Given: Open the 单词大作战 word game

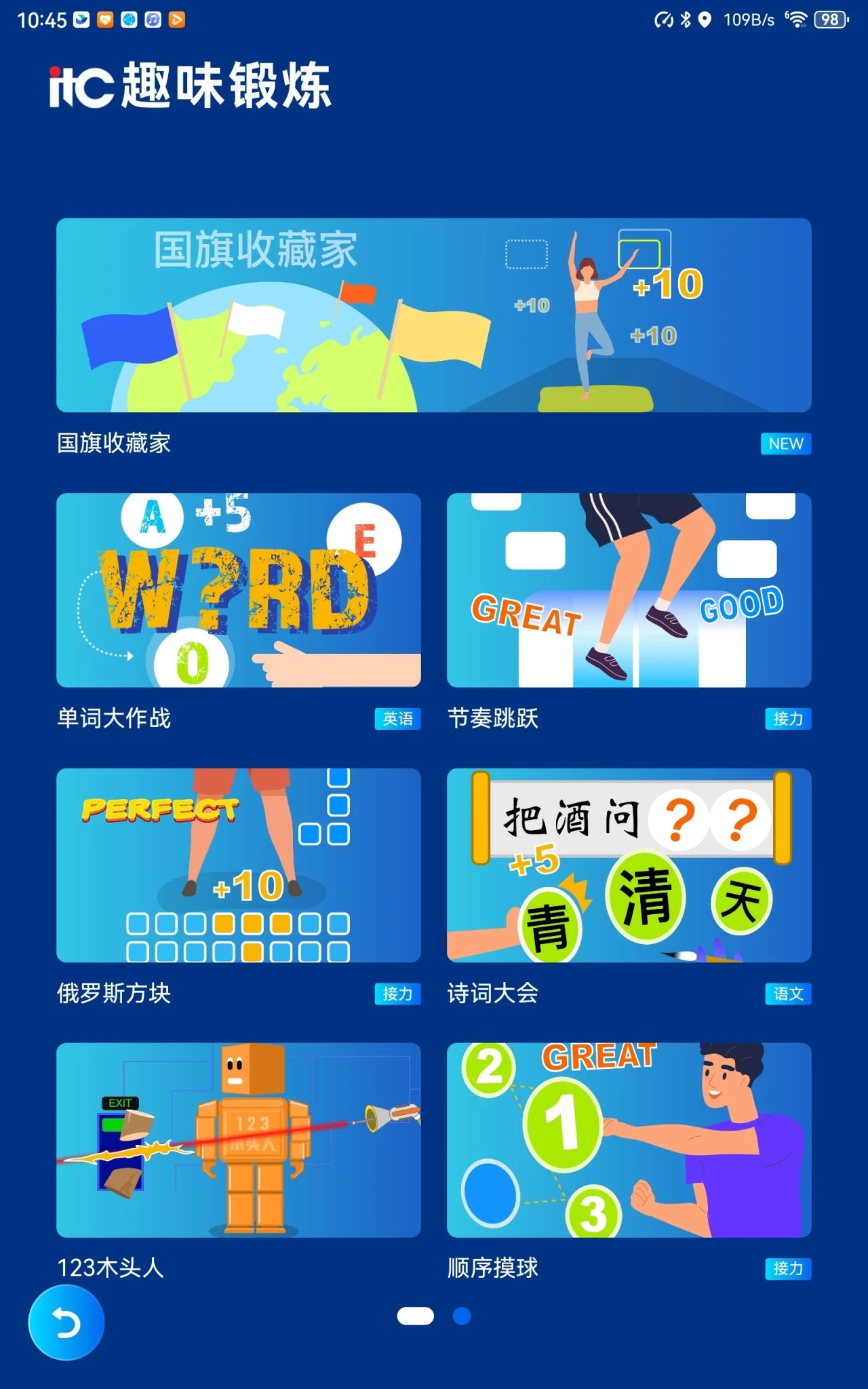Looking at the screenshot, I should tap(238, 590).
